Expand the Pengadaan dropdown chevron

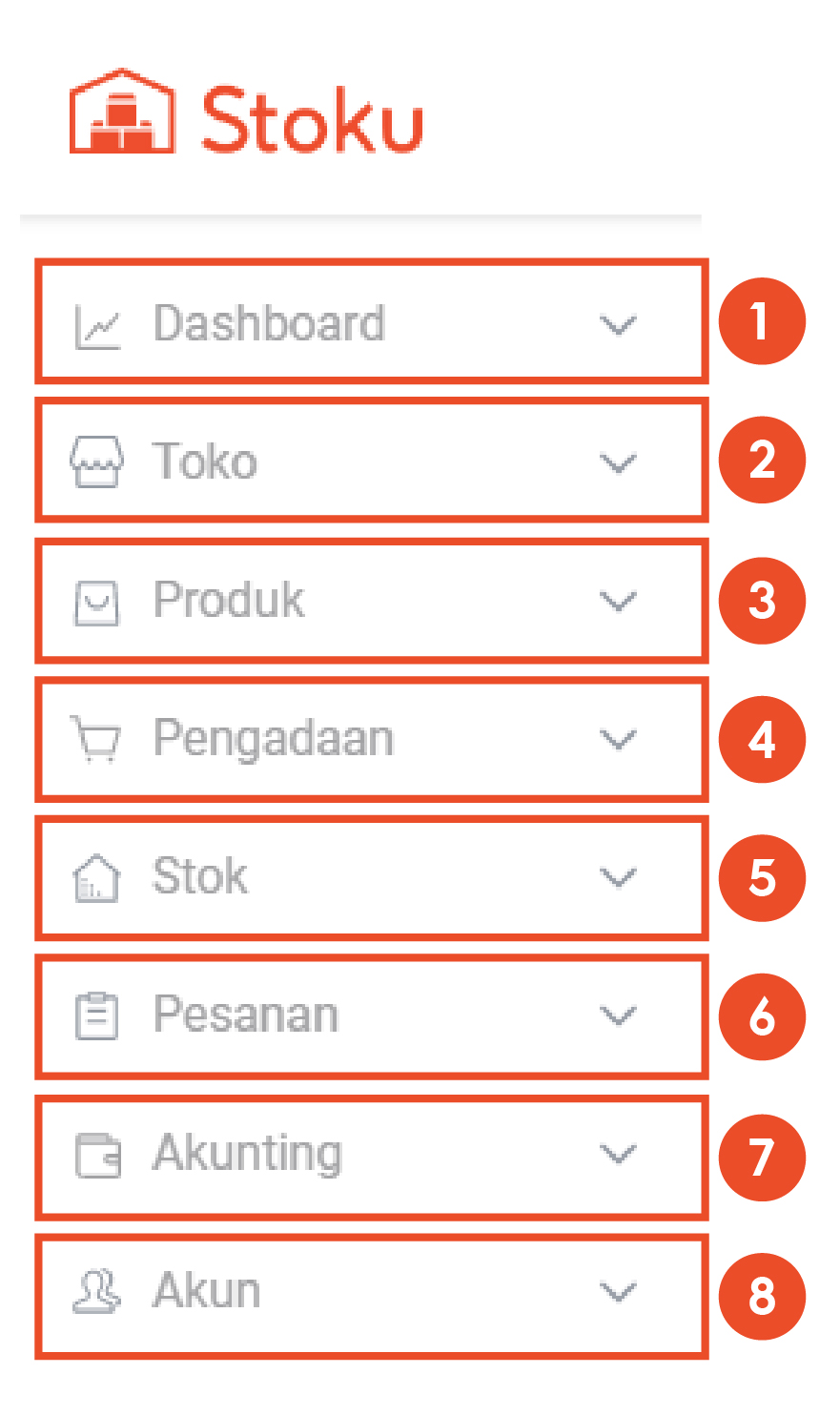[x=619, y=741]
